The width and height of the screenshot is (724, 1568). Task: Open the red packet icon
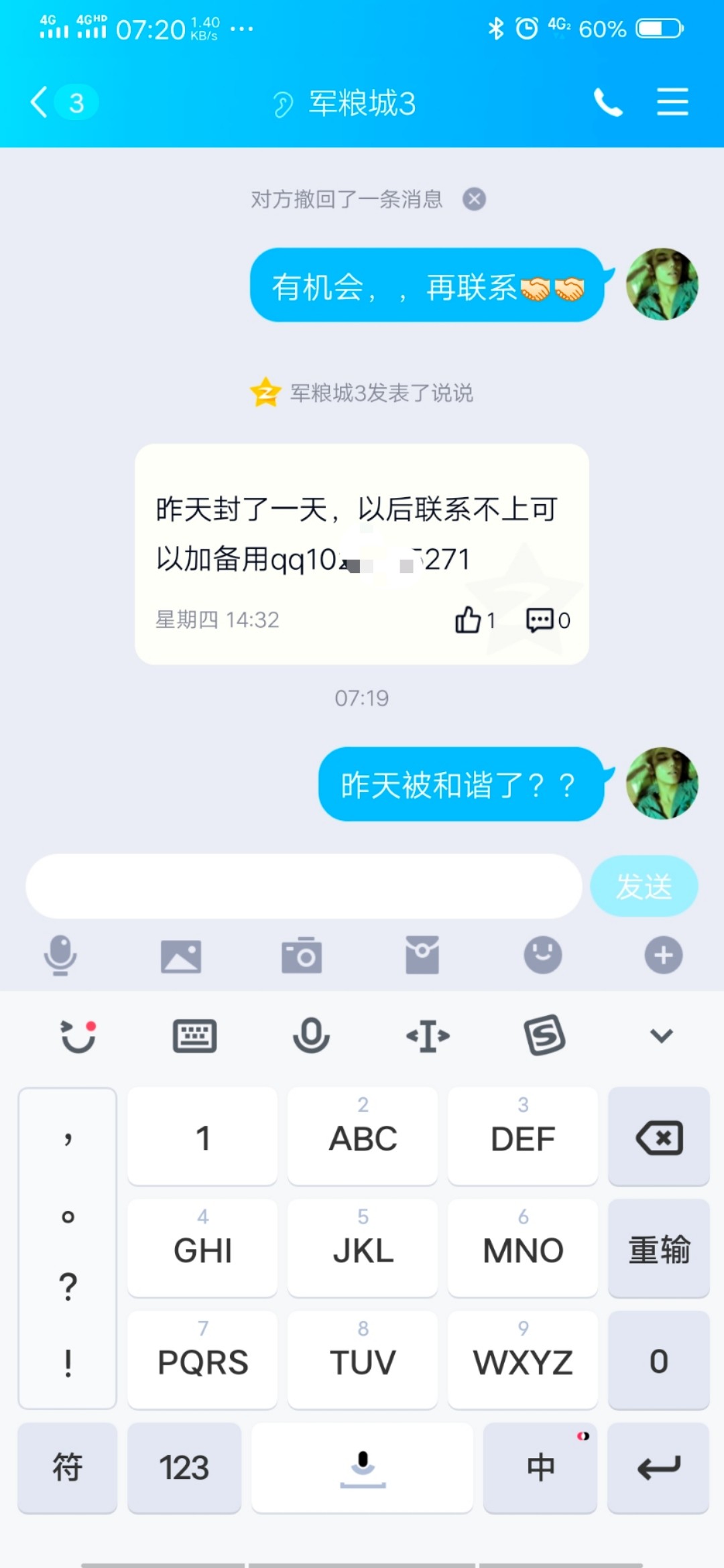421,956
